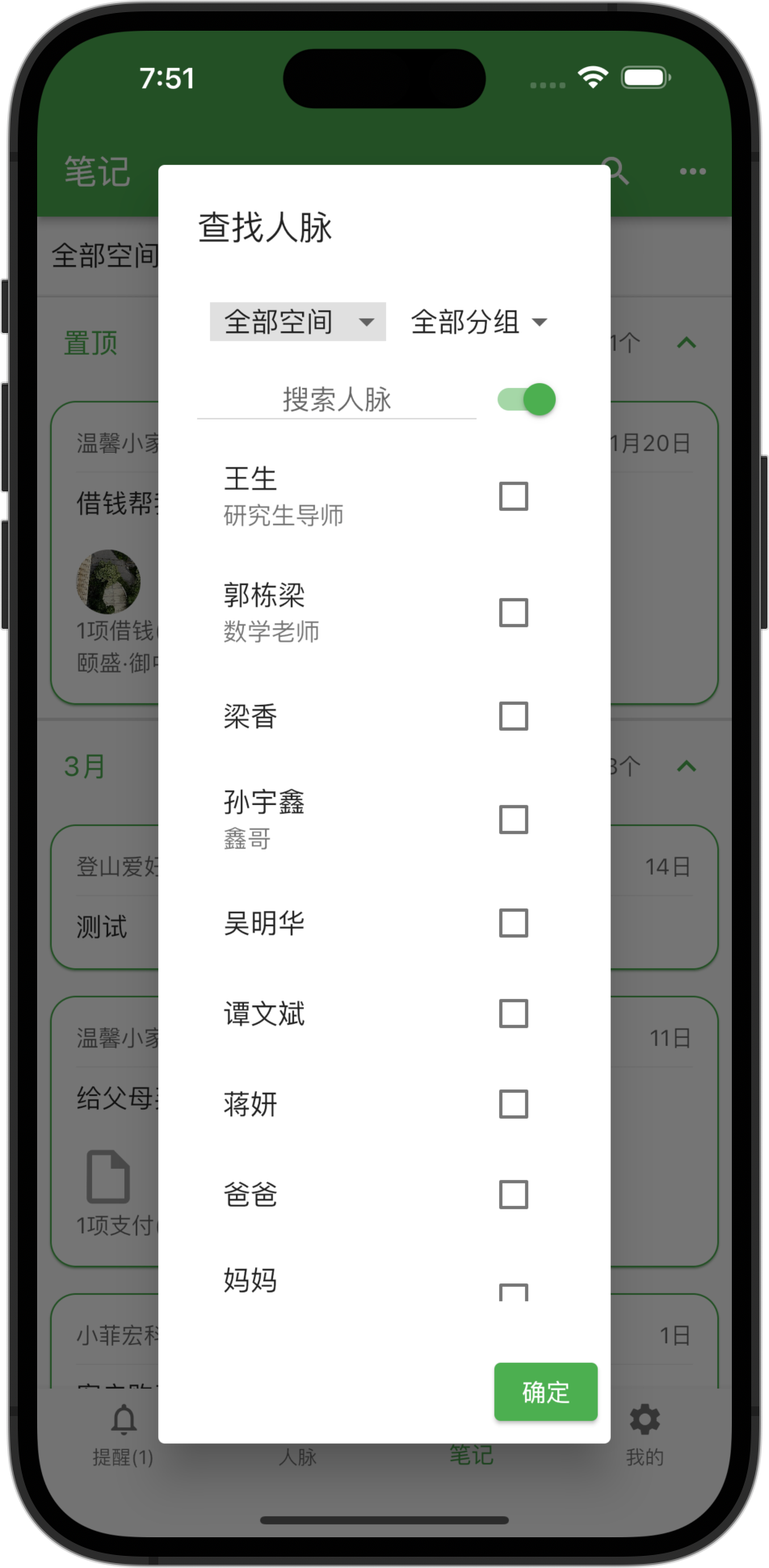Check the box for 吴明华
The width and height of the screenshot is (769, 1568).
click(x=513, y=923)
